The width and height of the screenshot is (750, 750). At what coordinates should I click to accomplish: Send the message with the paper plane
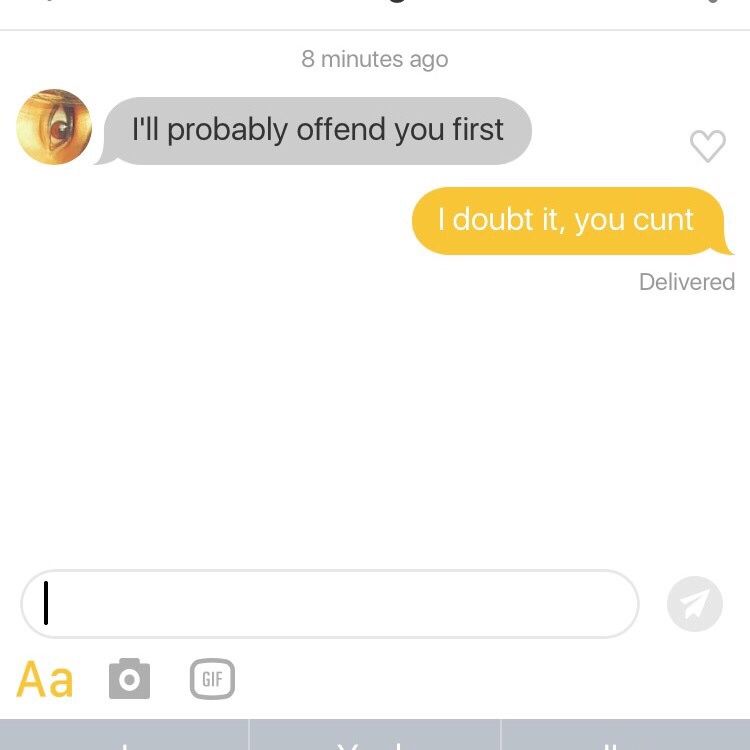coord(694,604)
